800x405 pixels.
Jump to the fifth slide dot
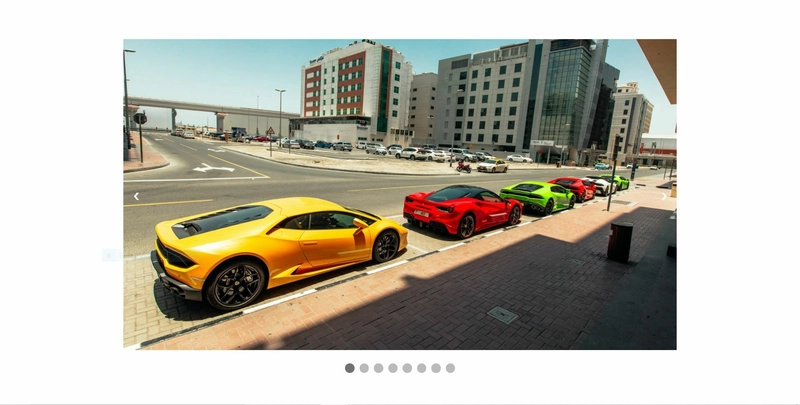[x=407, y=368]
